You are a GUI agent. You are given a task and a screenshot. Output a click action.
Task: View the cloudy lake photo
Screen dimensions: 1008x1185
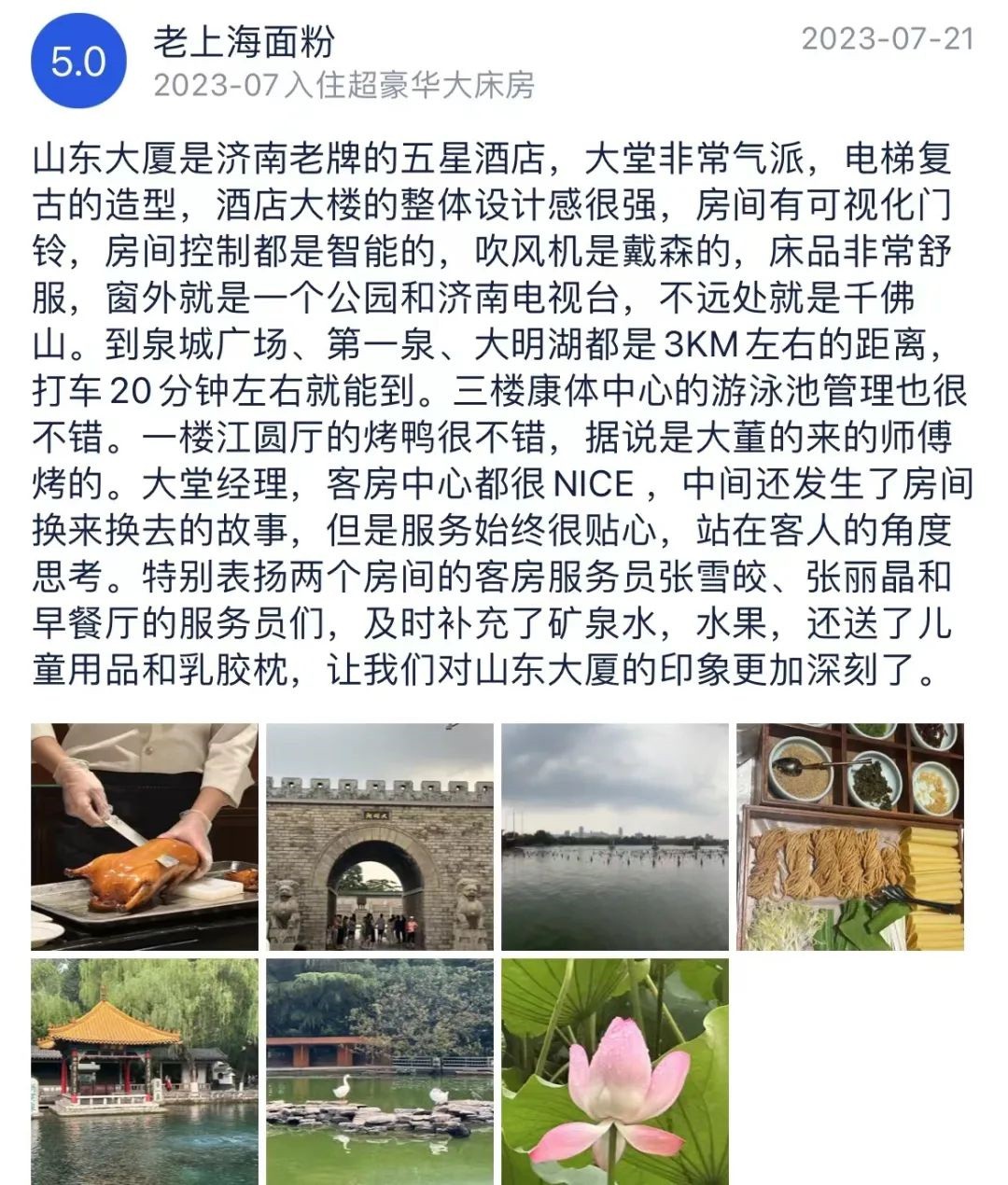[615, 836]
